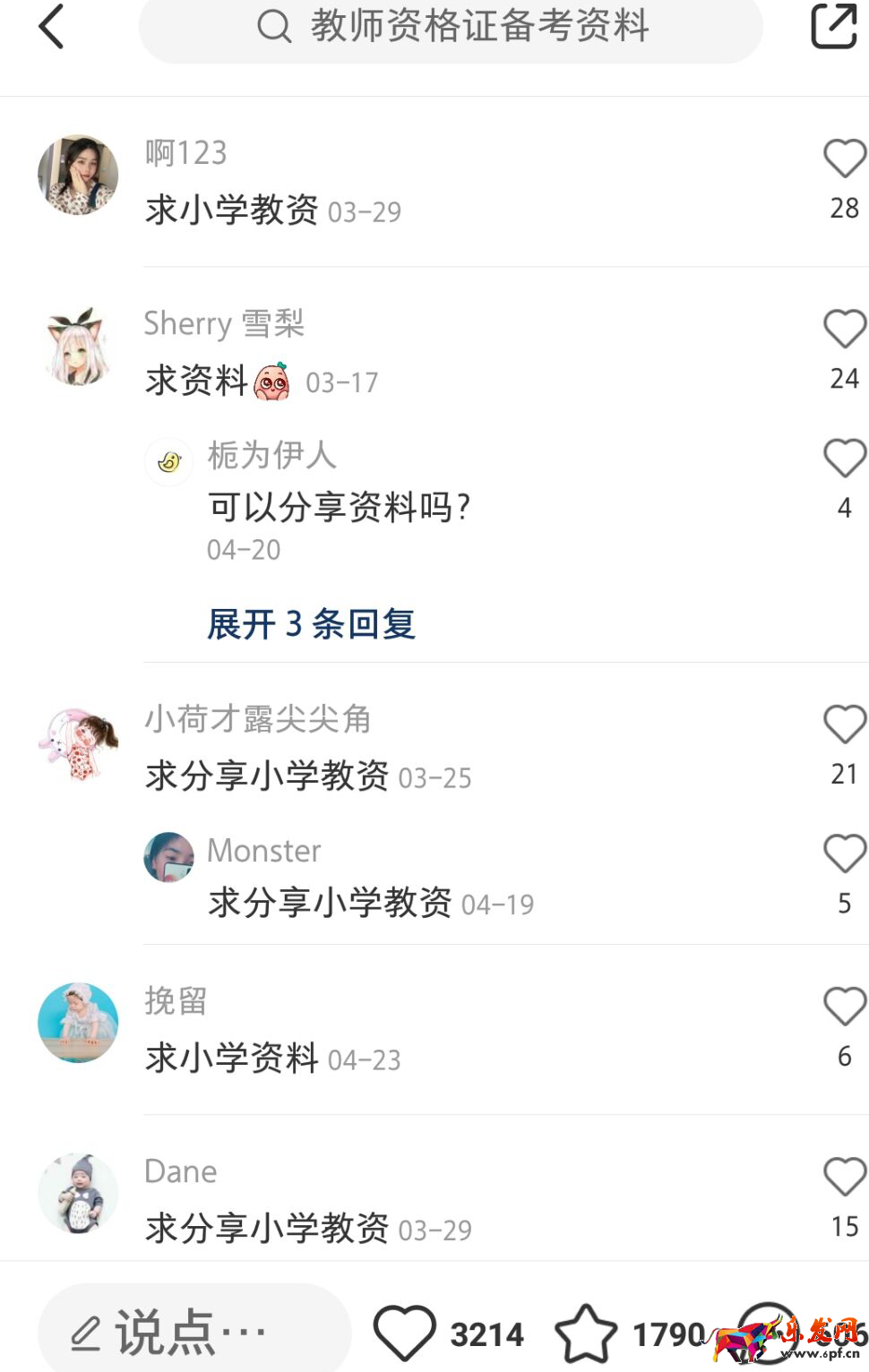Screen dimensions: 869x1372
Task: Like Sherry 雪梨's comment
Action: pos(844,330)
